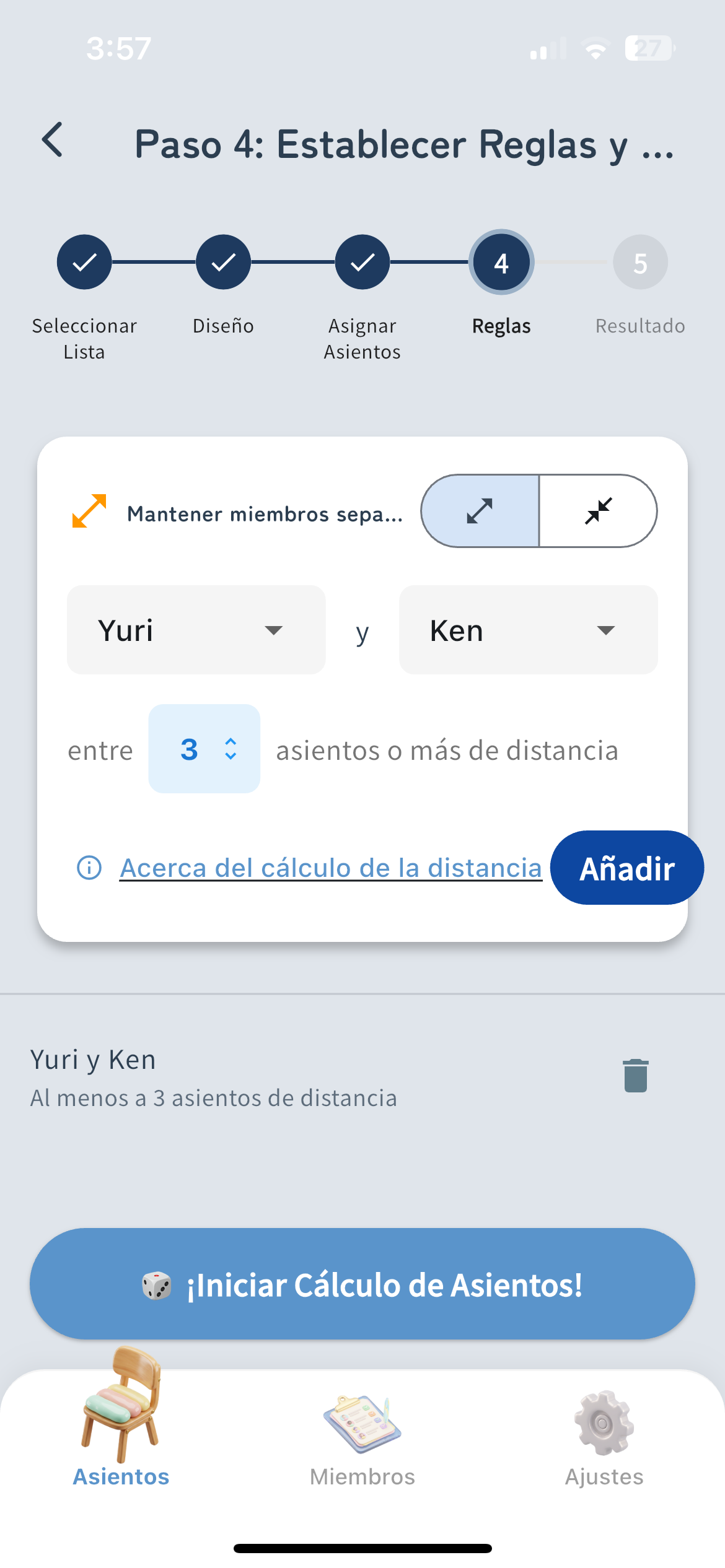Image resolution: width=725 pixels, height=1568 pixels.
Task: Click the orange diagonal arrow rule icon
Action: click(x=89, y=512)
